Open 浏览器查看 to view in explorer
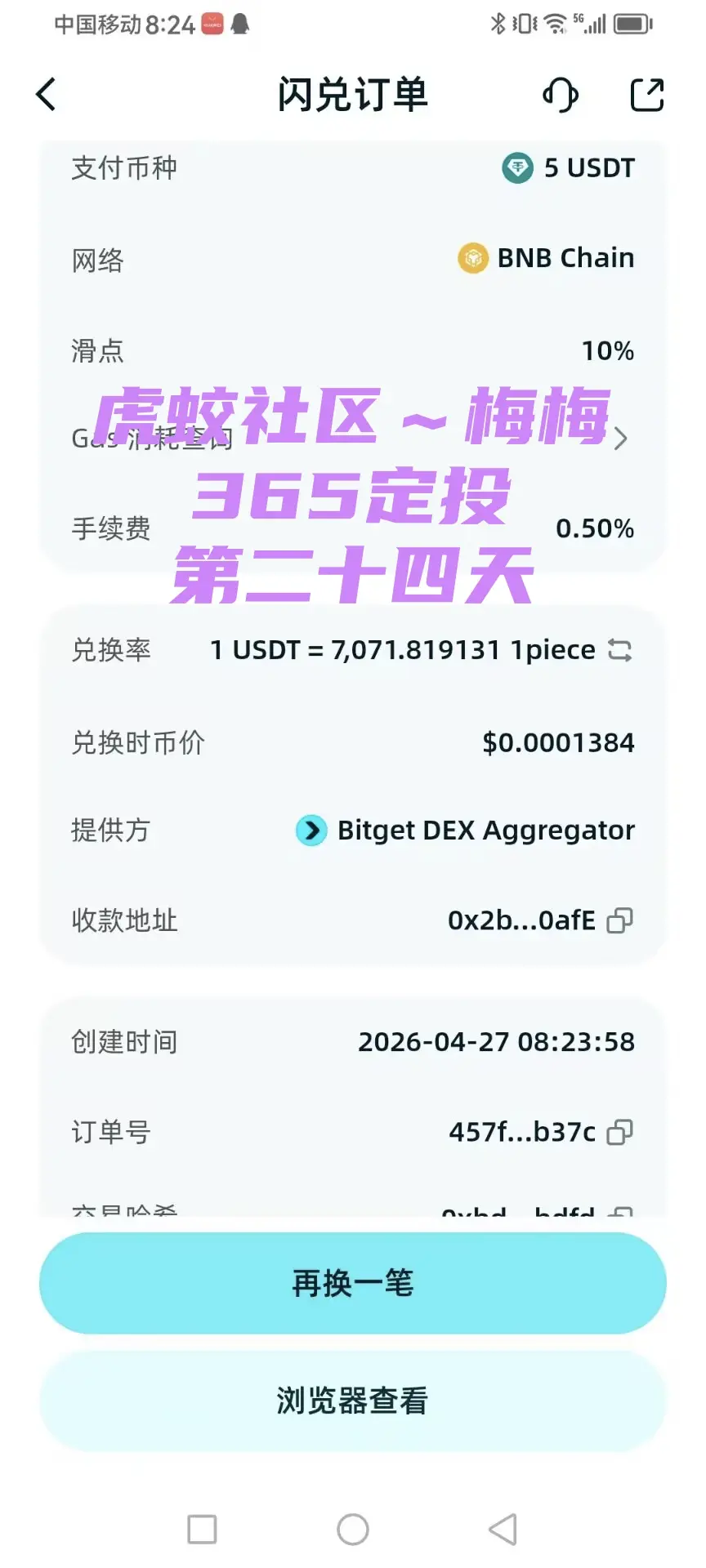 (353, 1401)
